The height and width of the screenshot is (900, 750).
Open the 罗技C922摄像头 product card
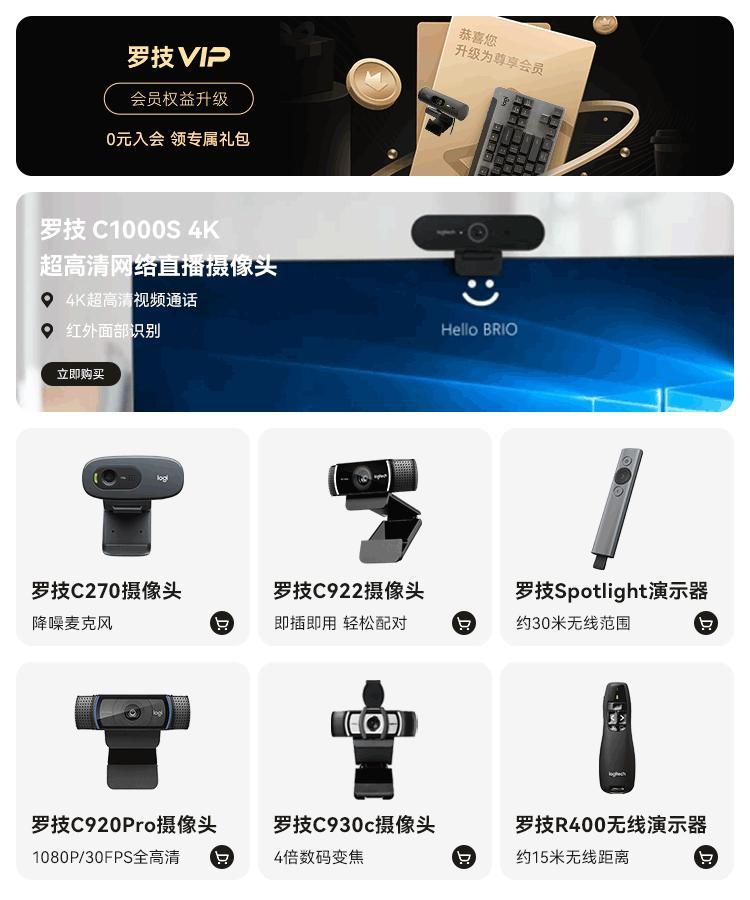point(375,537)
